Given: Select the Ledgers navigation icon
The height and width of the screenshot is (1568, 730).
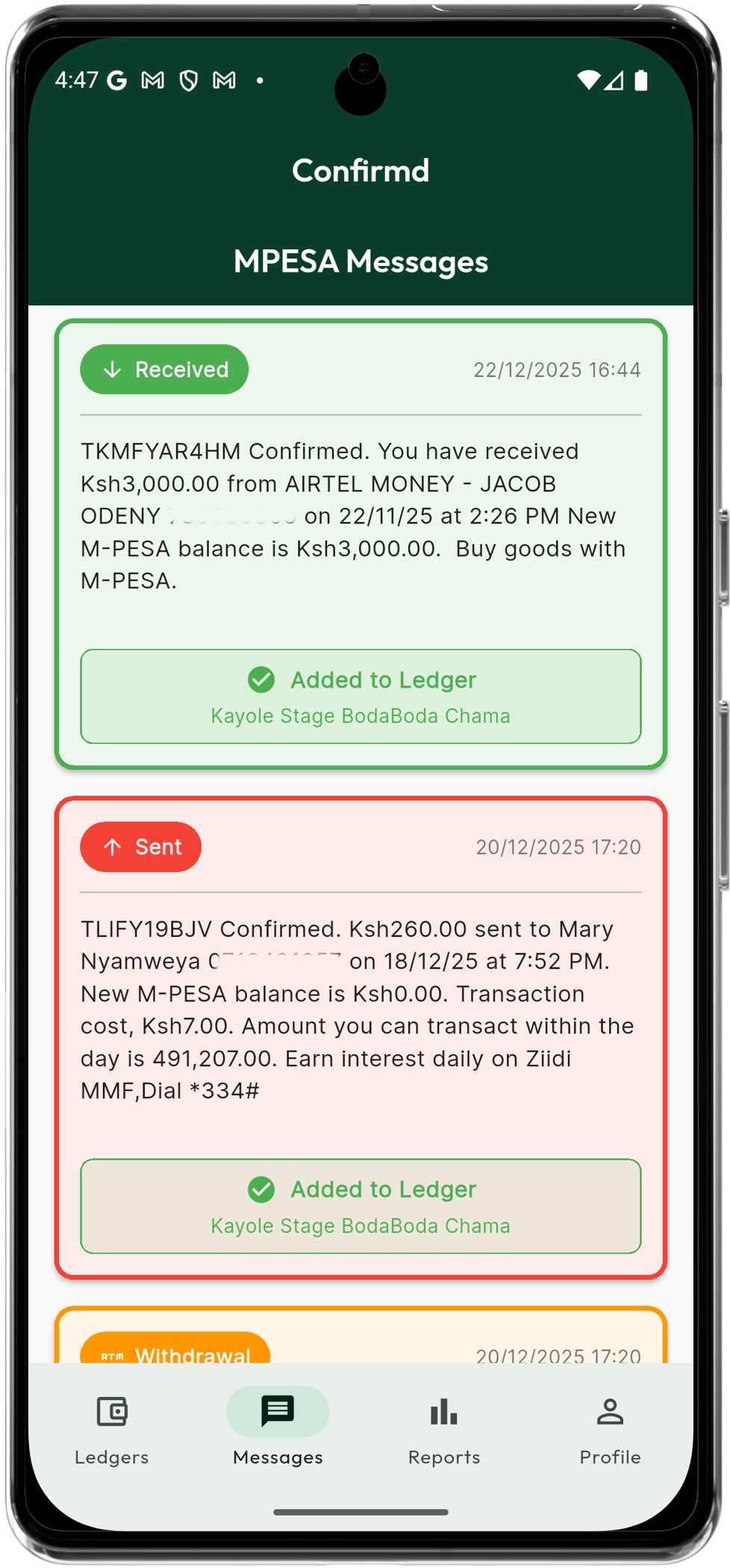Looking at the screenshot, I should click(111, 1412).
